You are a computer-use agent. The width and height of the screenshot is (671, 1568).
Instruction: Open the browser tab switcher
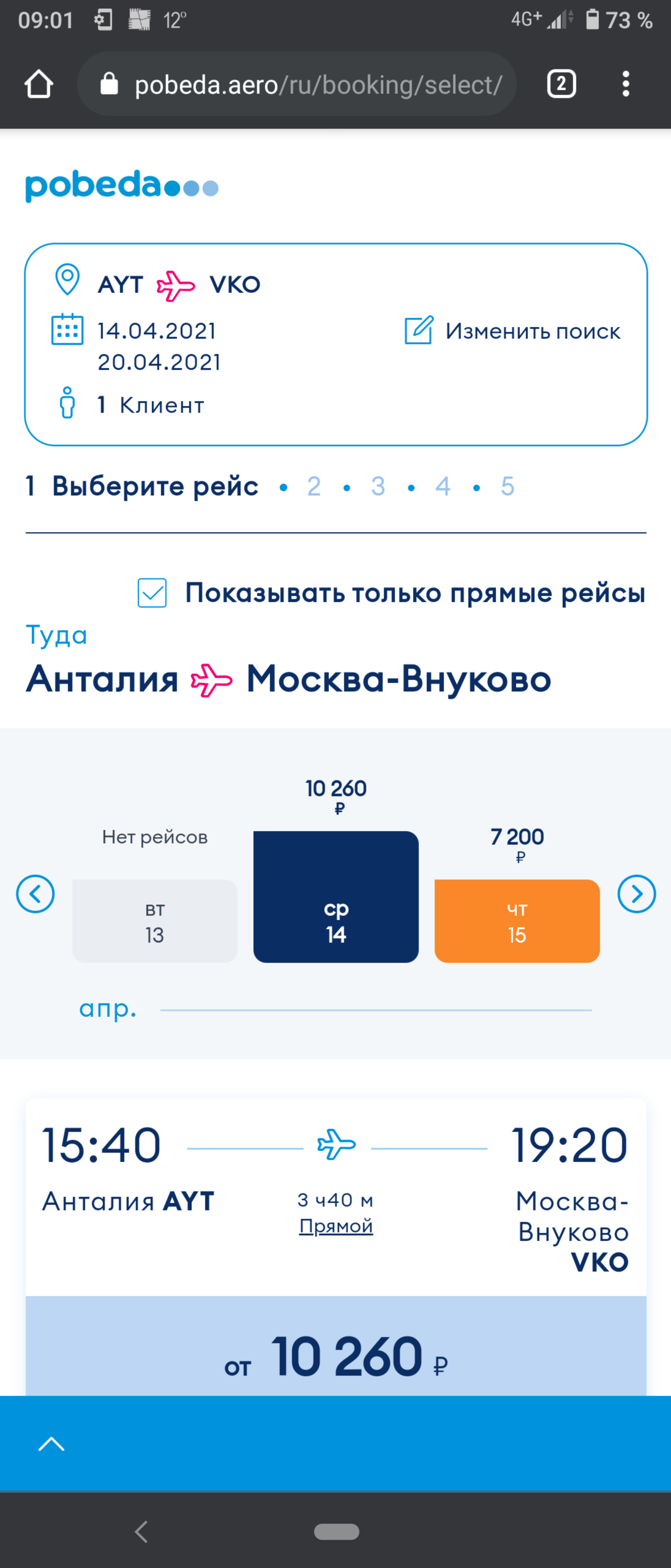561,84
